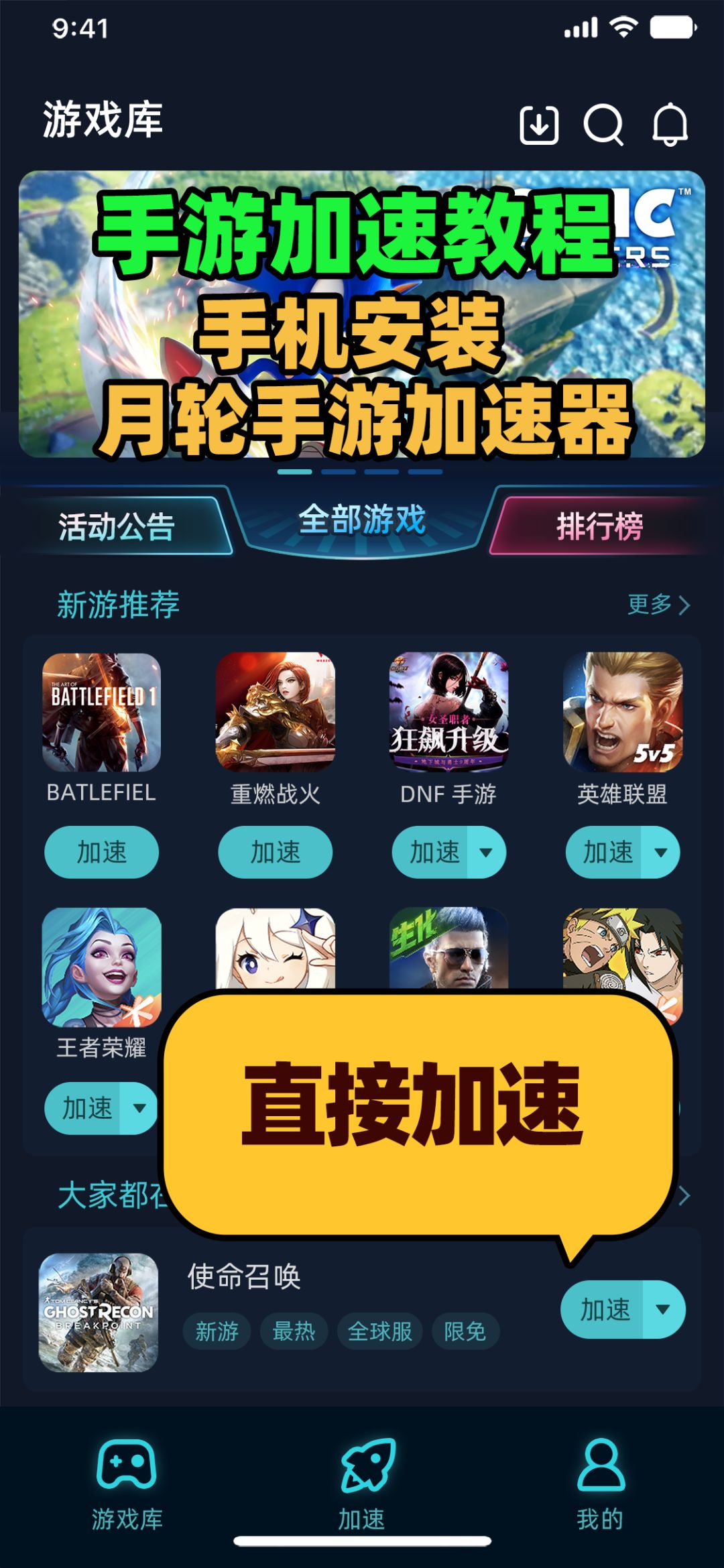Screen dimensions: 724x1568
Task: Expand the DNF 手游 加速 dropdown arrow
Action: point(487,853)
